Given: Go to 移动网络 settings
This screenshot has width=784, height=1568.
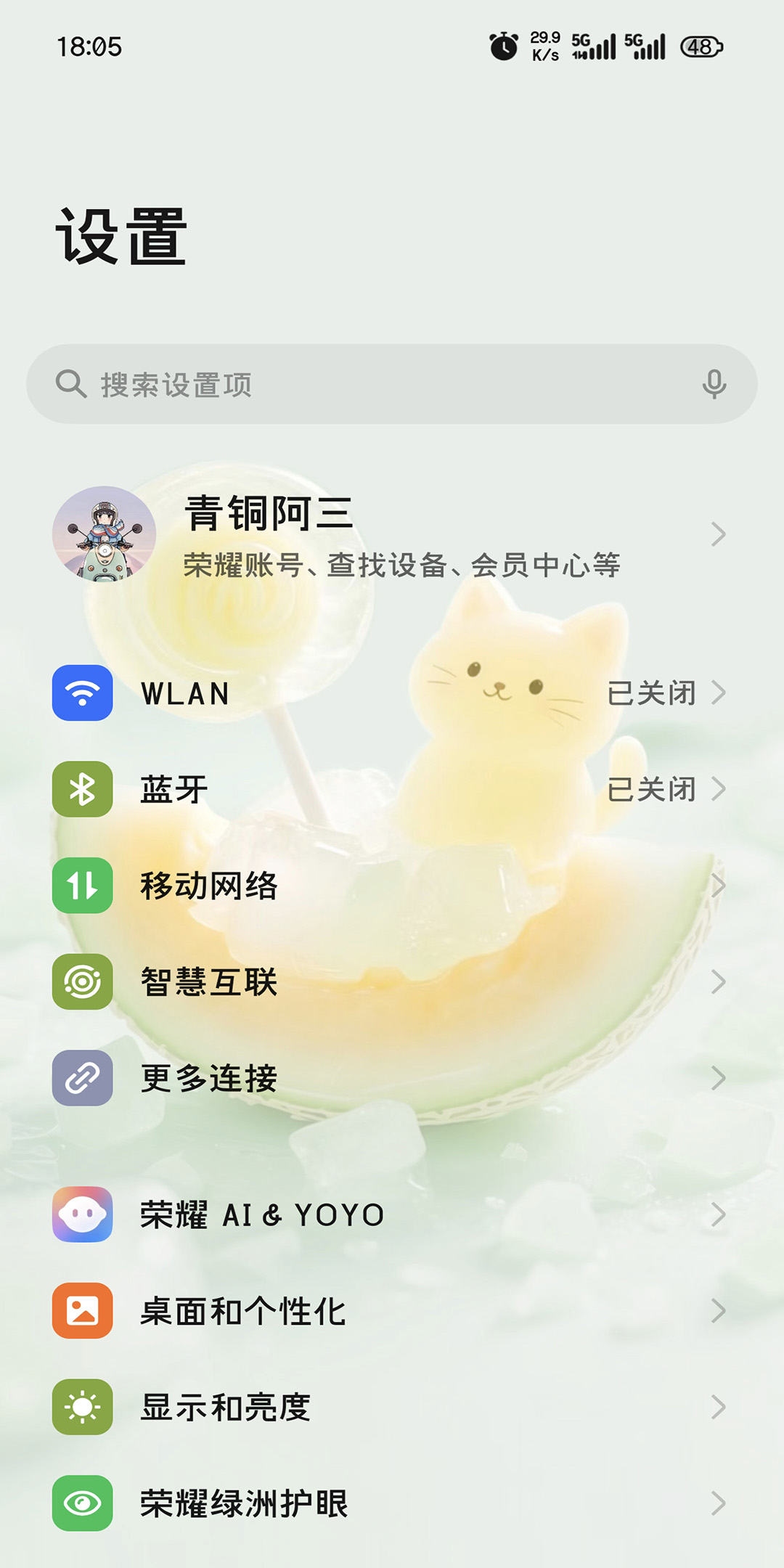Looking at the screenshot, I should click(392, 886).
